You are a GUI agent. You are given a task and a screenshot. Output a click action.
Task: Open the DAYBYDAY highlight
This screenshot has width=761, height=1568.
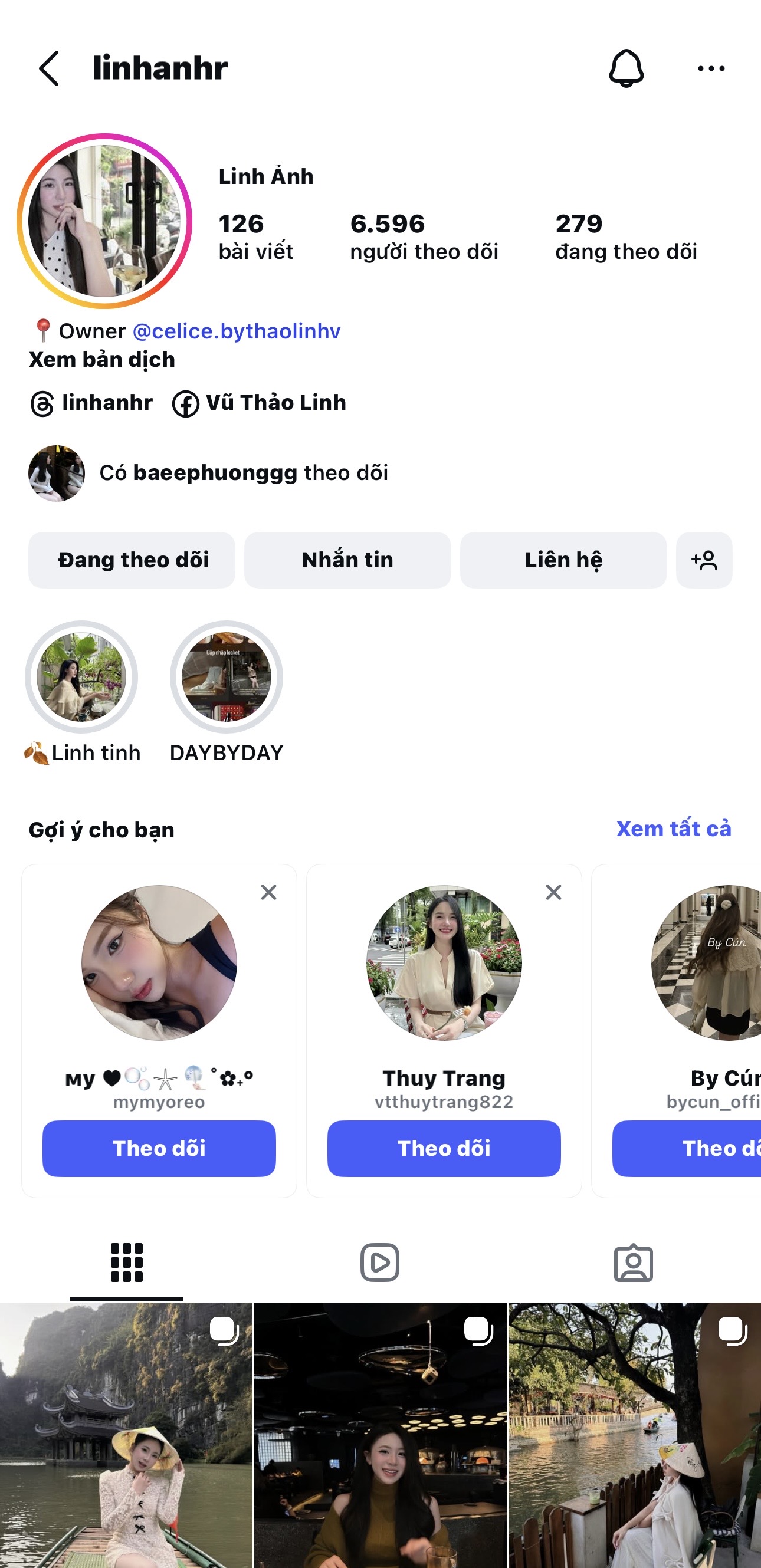(227, 677)
